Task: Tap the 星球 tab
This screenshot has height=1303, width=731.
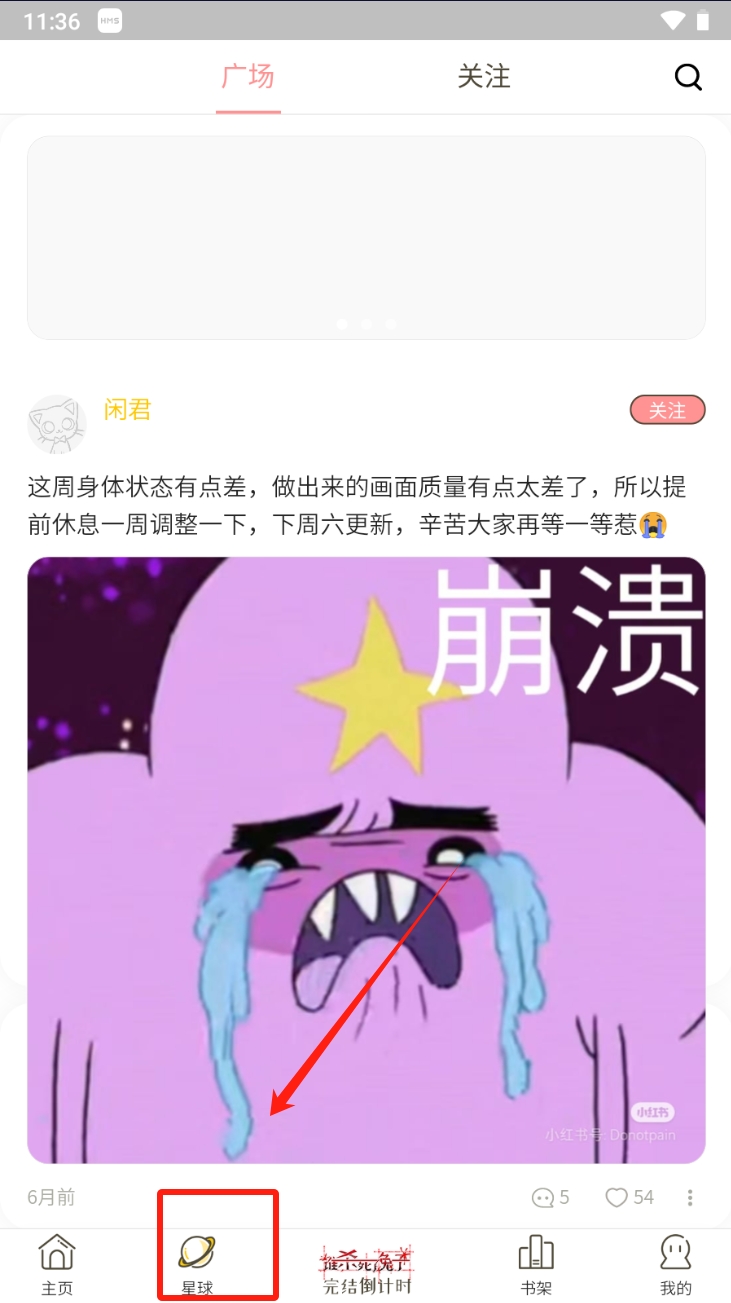Action: [197, 1265]
